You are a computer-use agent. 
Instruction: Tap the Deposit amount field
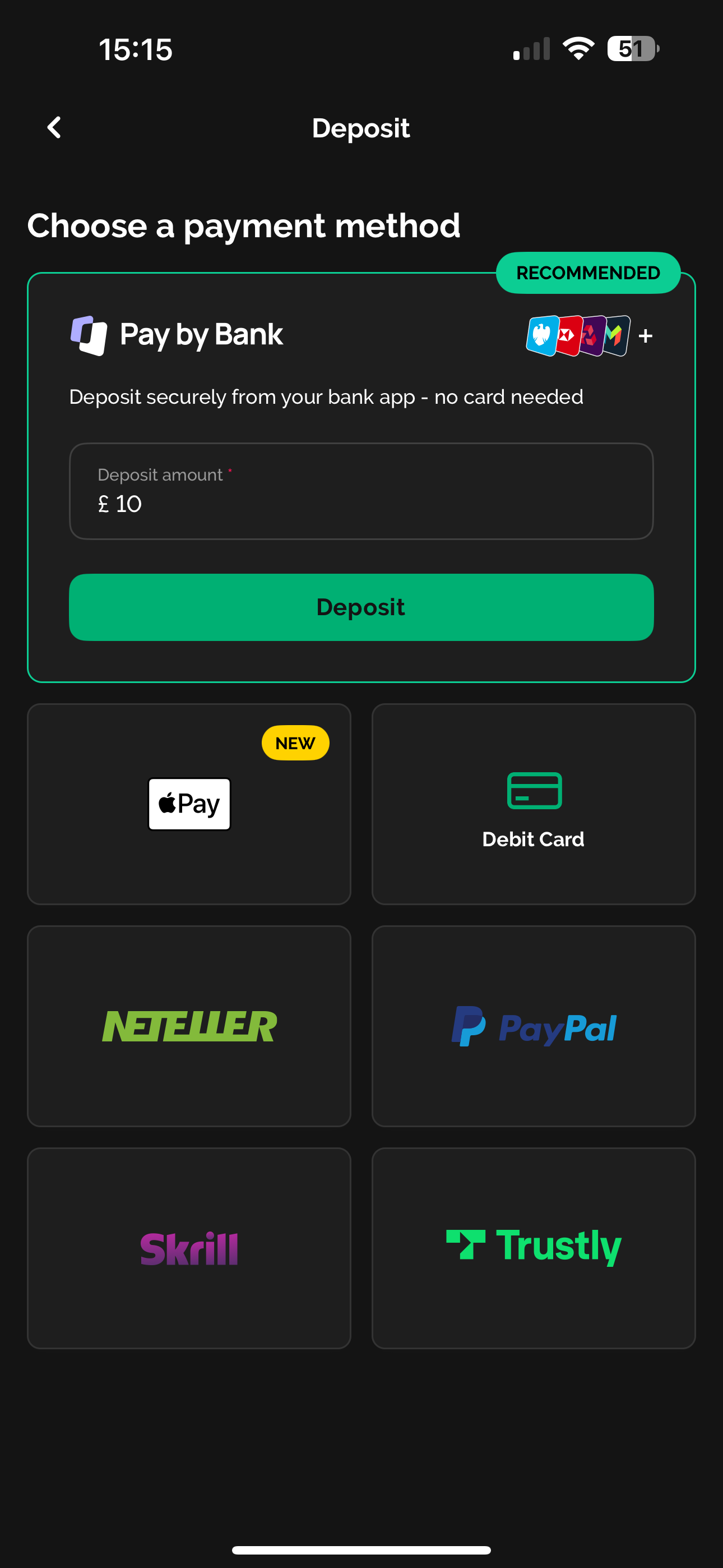point(361,491)
